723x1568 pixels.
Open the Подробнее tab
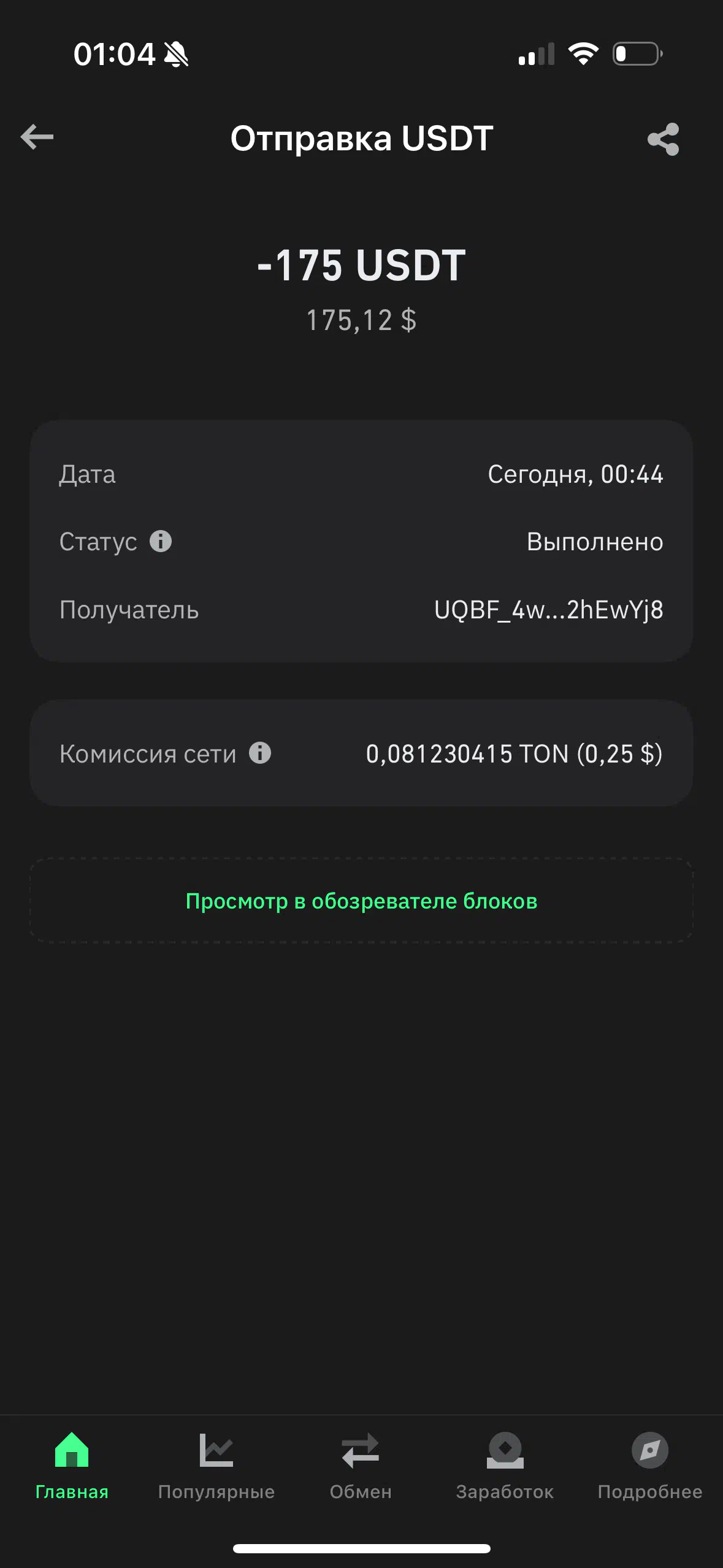[x=650, y=1466]
